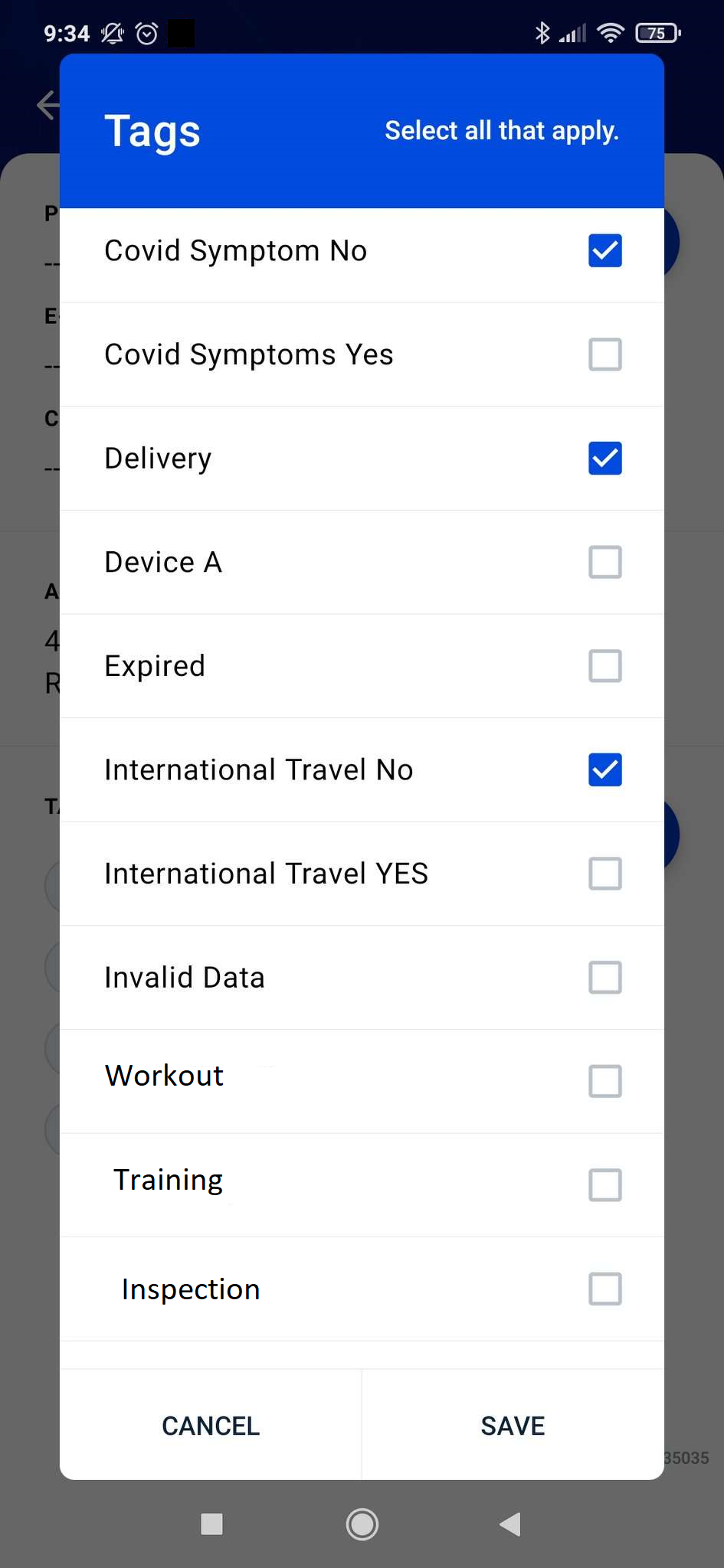This screenshot has height=1568, width=724.
Task: Enable the Training tag checkbox
Action: click(604, 1185)
